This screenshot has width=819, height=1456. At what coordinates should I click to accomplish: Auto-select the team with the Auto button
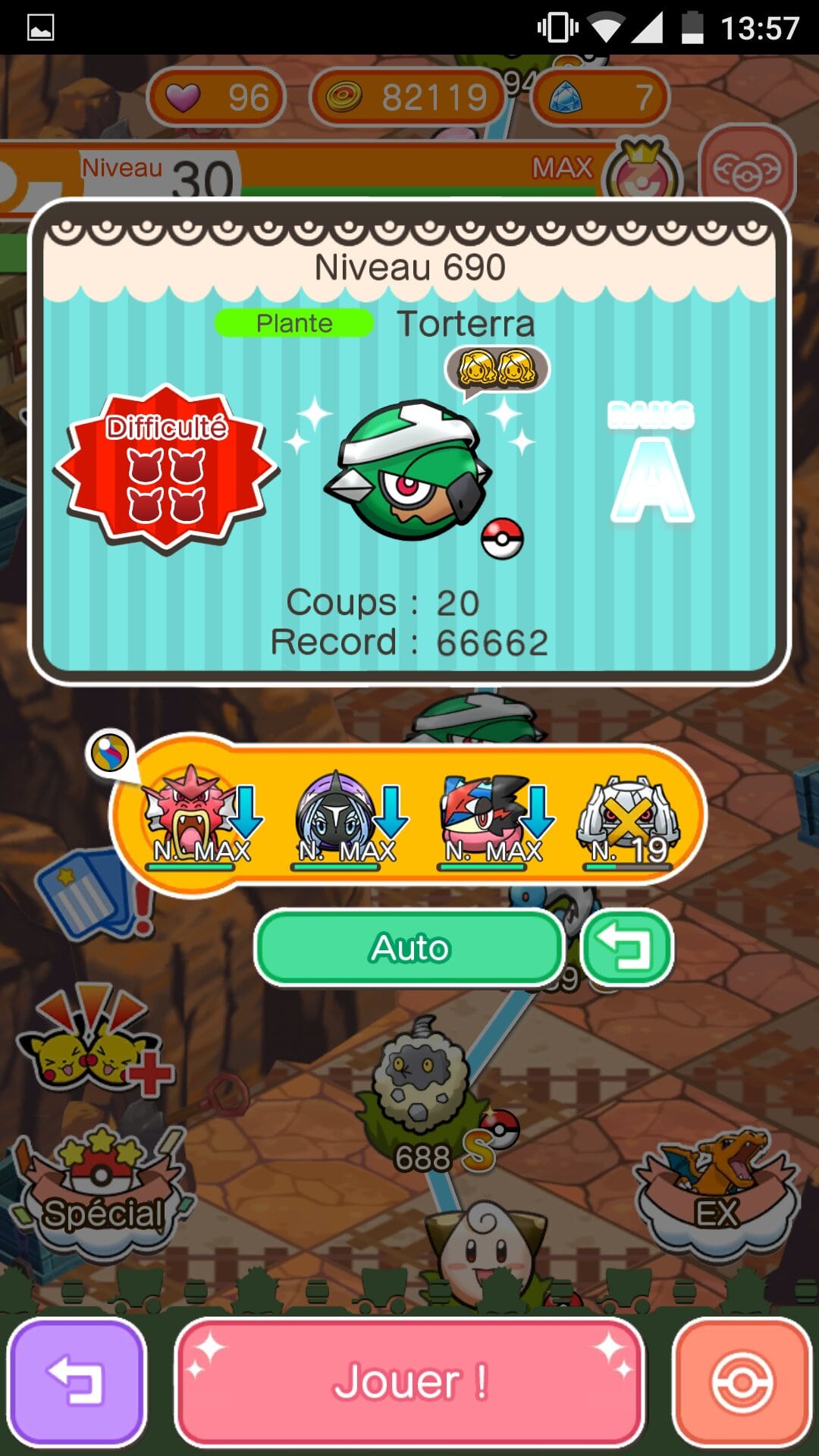pos(409,948)
